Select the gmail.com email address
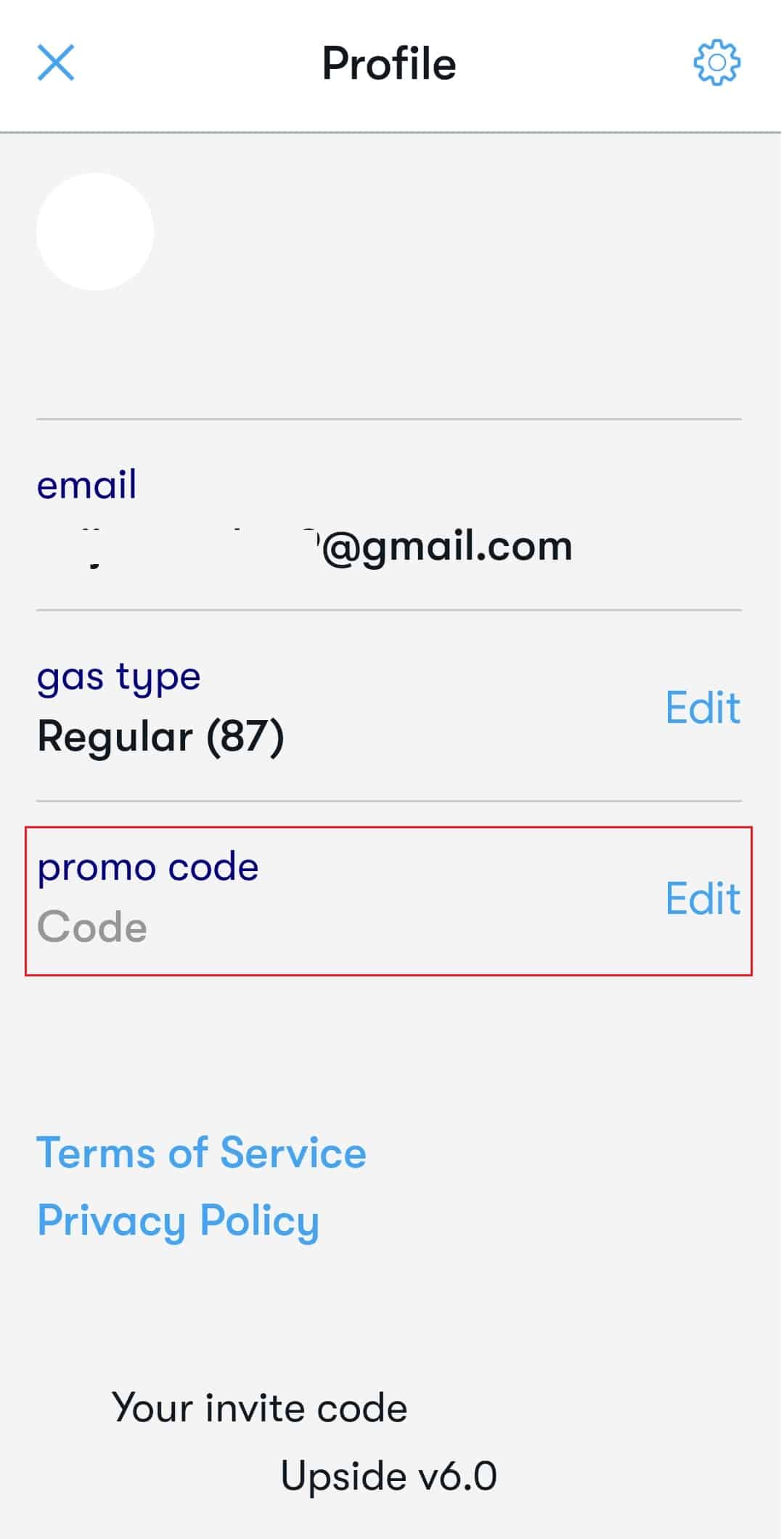The image size is (784, 1539). 305,546
